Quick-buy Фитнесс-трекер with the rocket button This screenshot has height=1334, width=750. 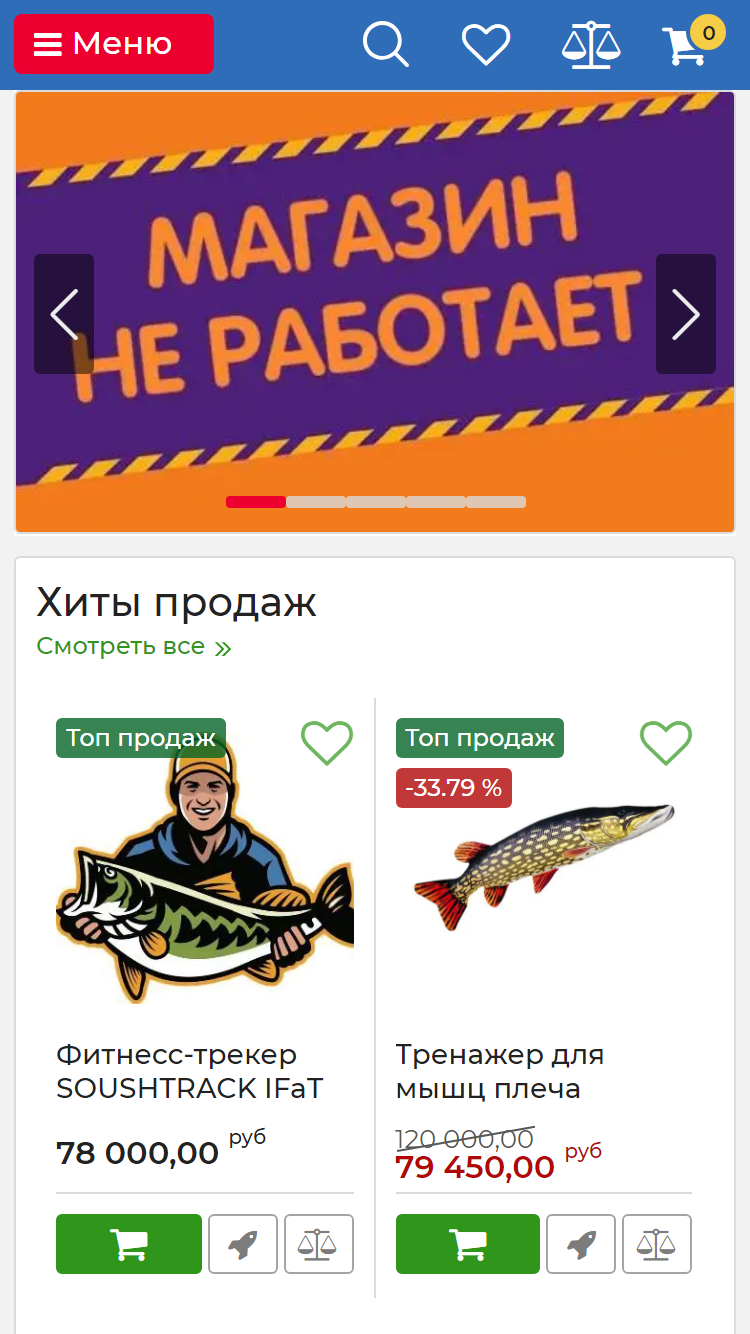tap(243, 1244)
